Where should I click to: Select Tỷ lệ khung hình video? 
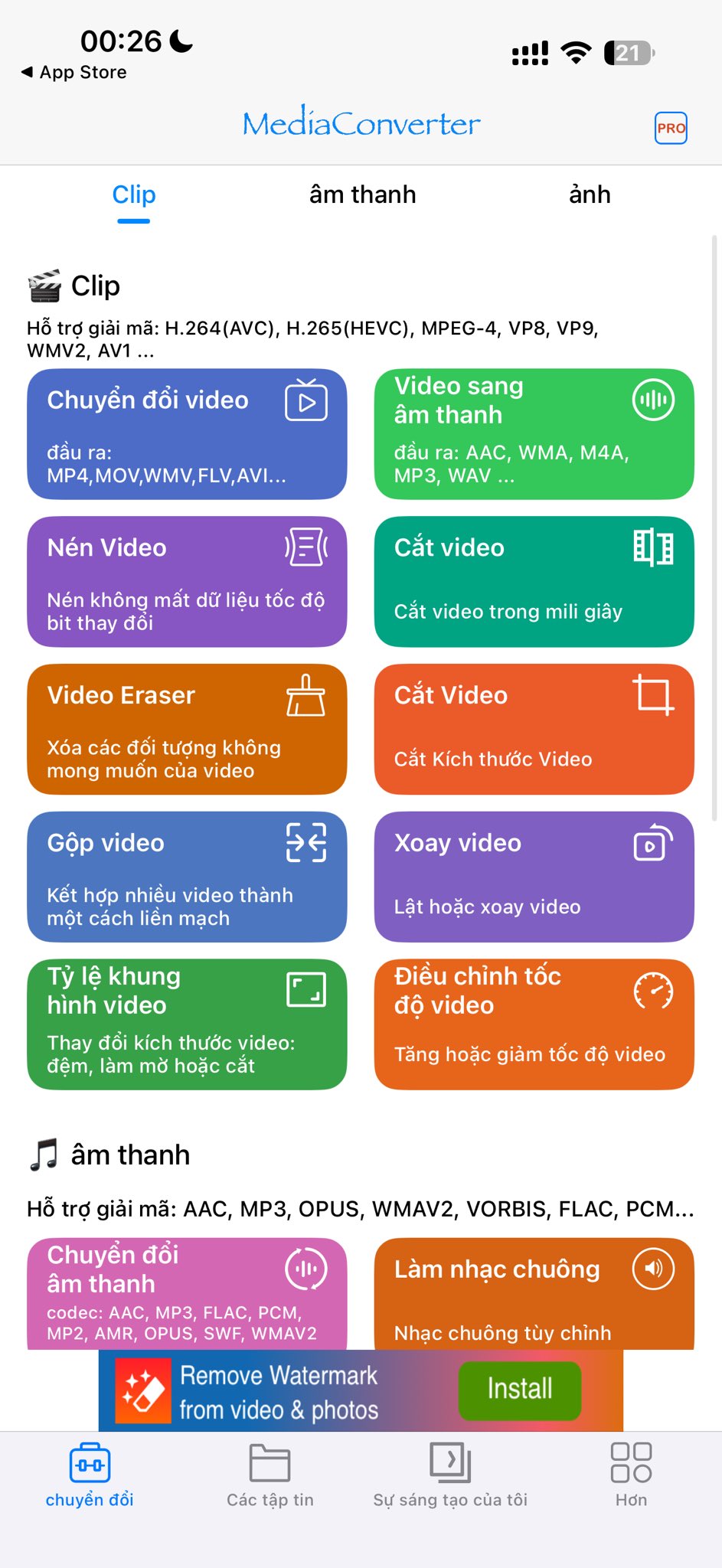click(187, 1024)
